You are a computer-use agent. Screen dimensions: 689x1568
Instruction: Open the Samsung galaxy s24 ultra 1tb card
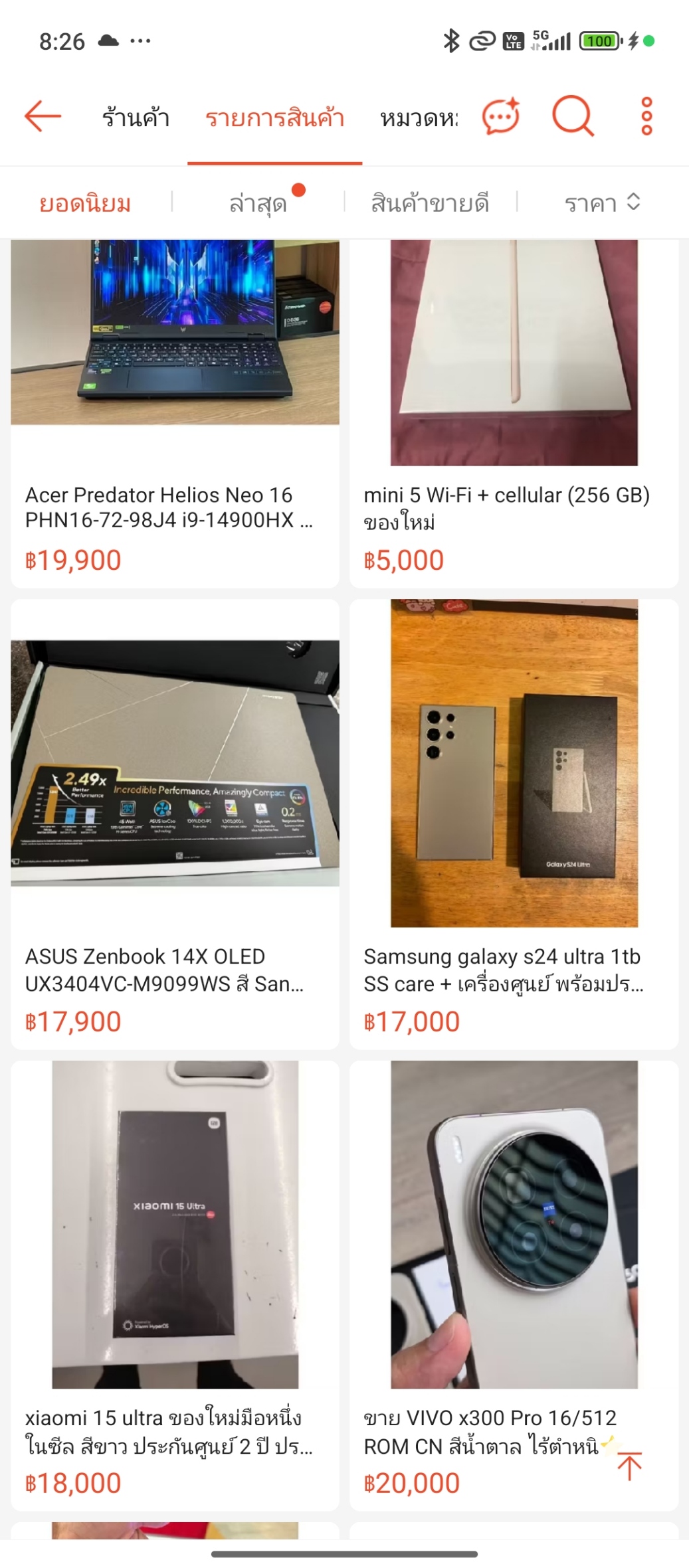click(x=514, y=824)
